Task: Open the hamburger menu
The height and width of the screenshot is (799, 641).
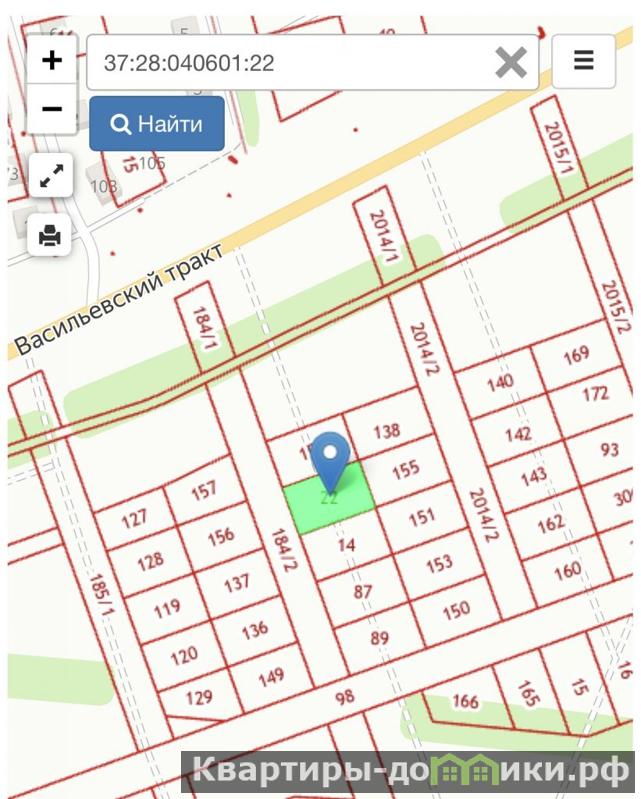Action: (583, 61)
